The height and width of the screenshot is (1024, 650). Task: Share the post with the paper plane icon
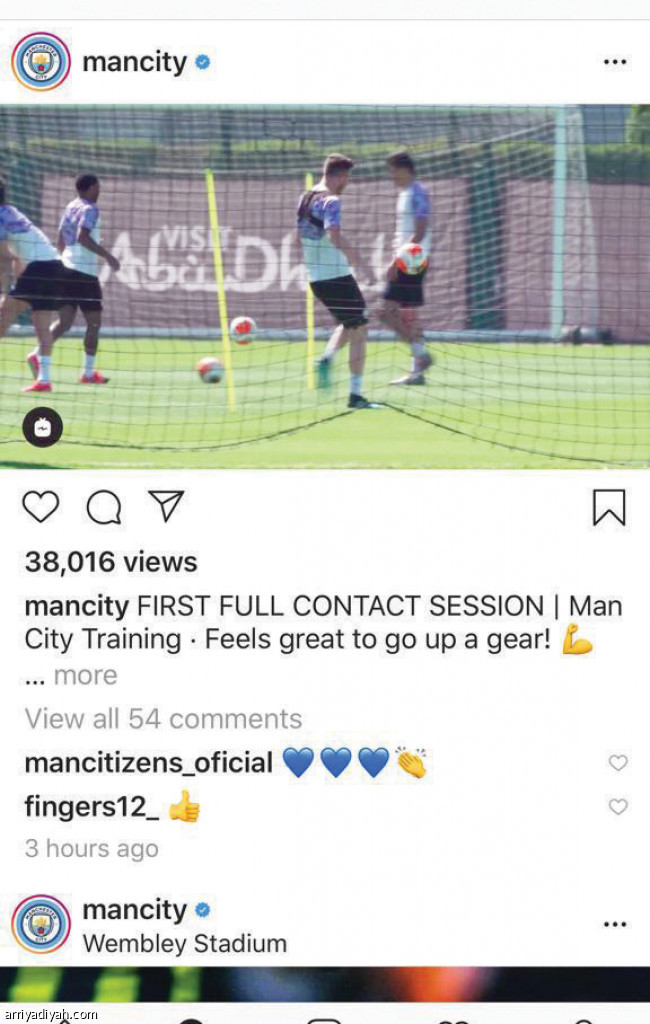pos(165,506)
